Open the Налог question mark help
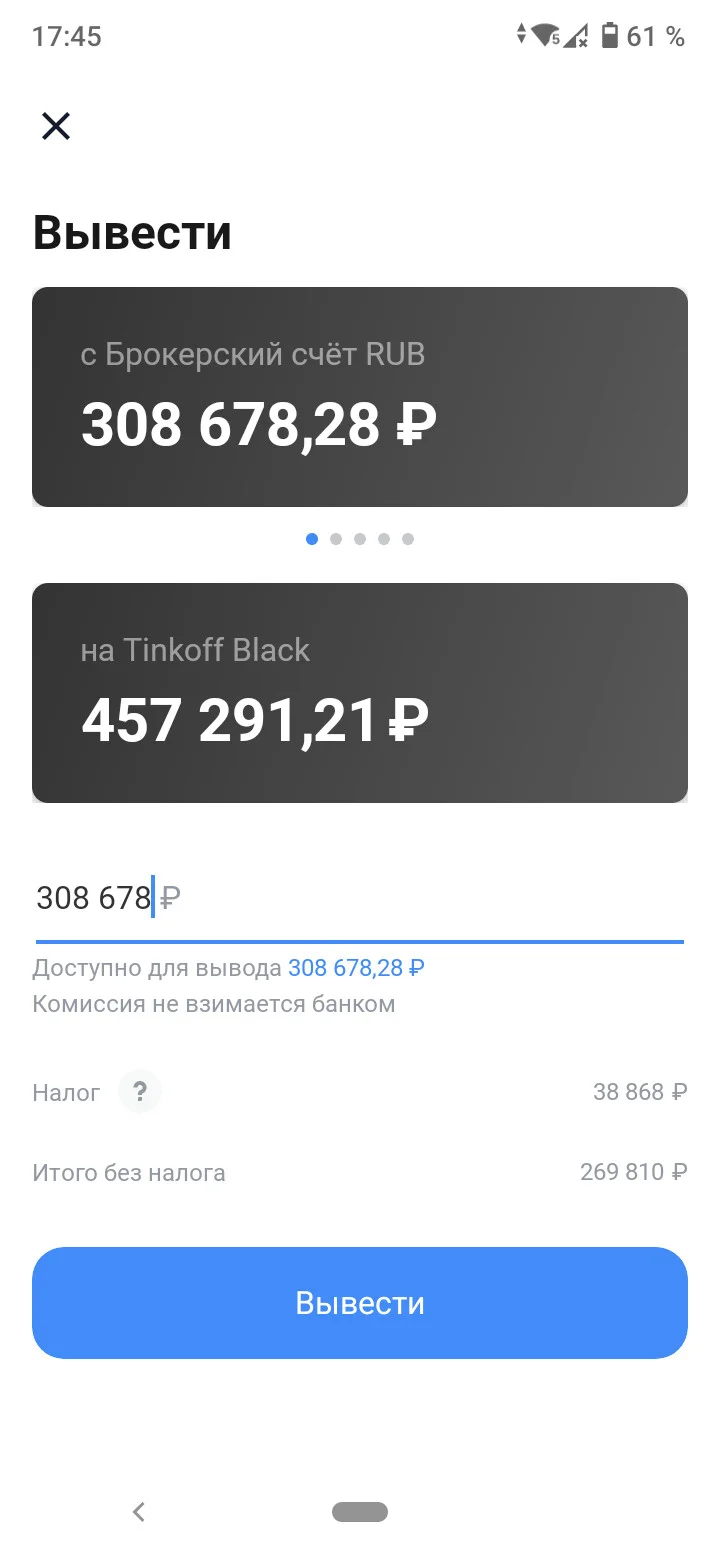This screenshot has width=720, height=1560. click(140, 1091)
